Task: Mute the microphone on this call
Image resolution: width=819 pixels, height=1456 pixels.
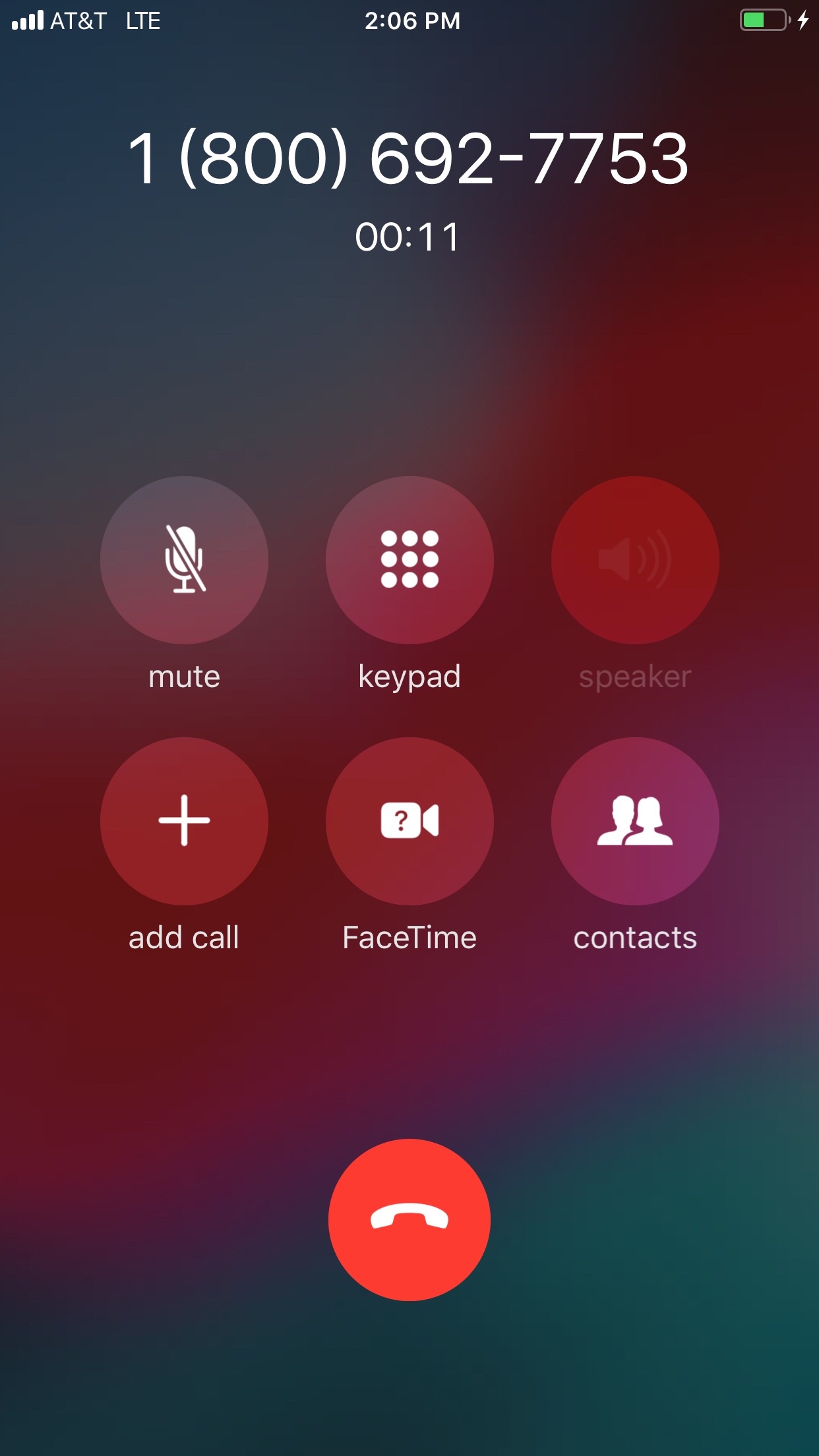Action: coord(184,560)
